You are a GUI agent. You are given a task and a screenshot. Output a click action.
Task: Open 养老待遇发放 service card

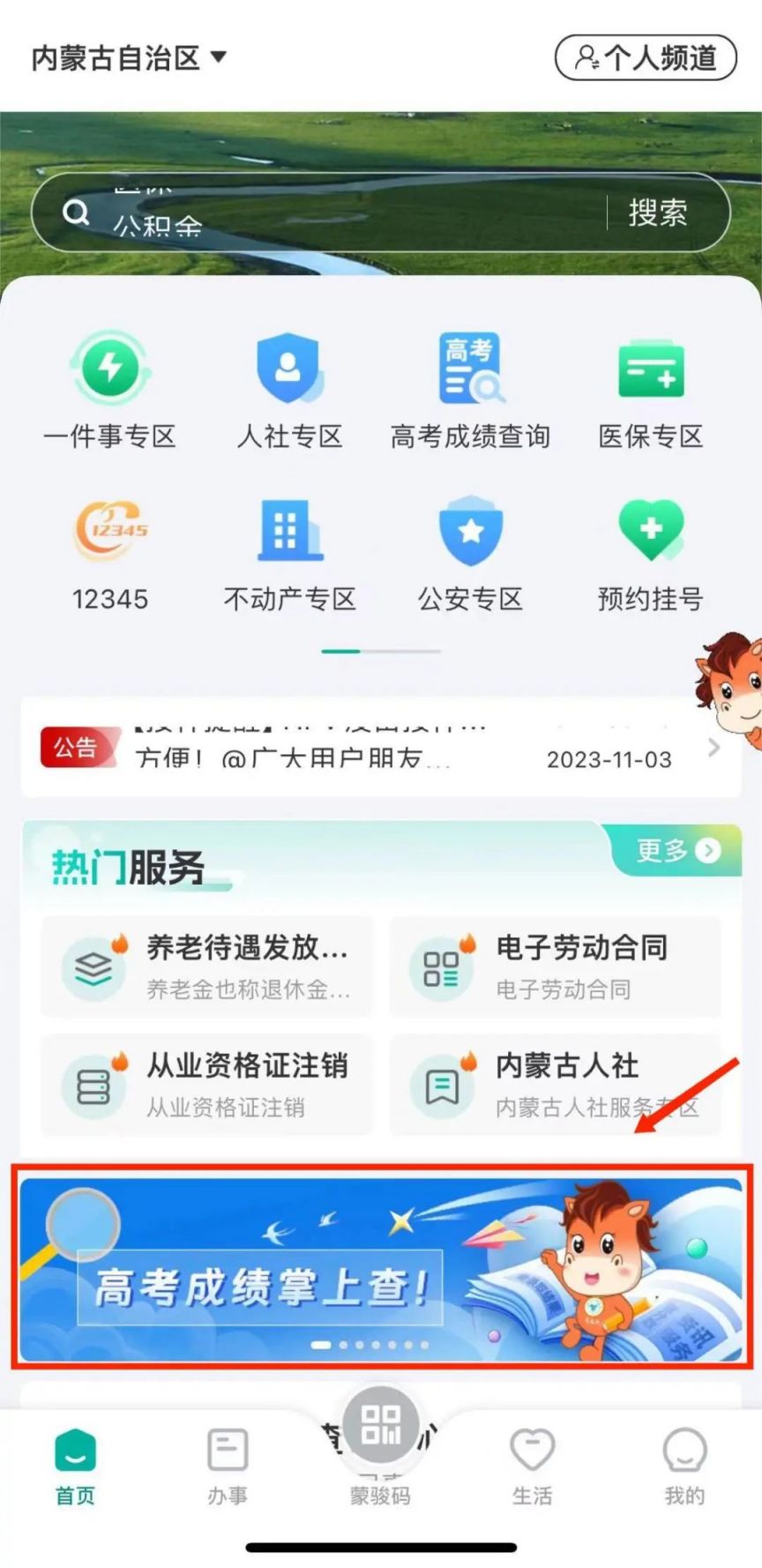pos(208,967)
